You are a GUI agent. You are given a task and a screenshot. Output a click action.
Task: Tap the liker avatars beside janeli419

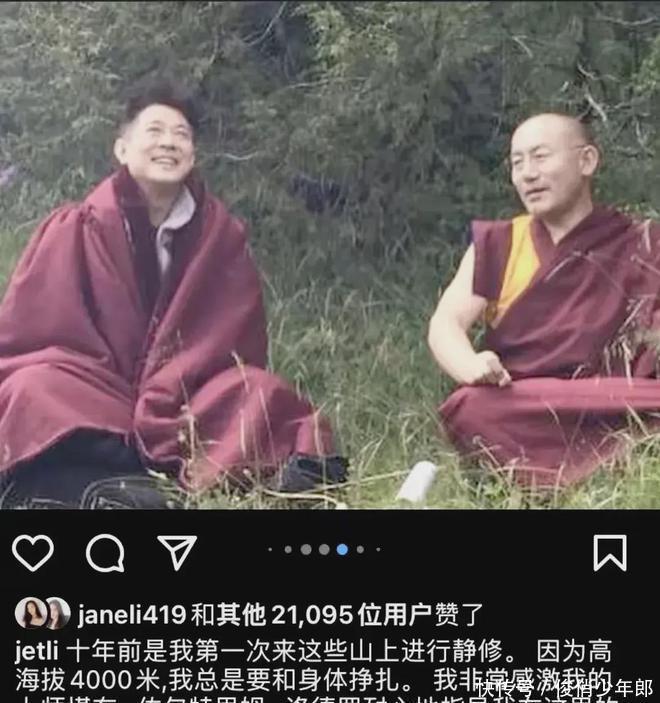(42, 613)
